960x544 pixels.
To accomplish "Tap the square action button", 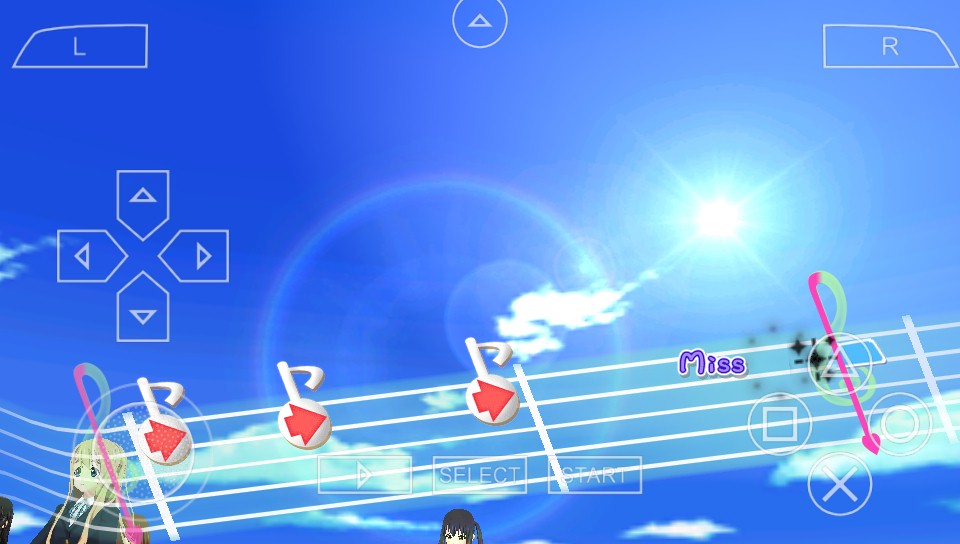I will [780, 424].
